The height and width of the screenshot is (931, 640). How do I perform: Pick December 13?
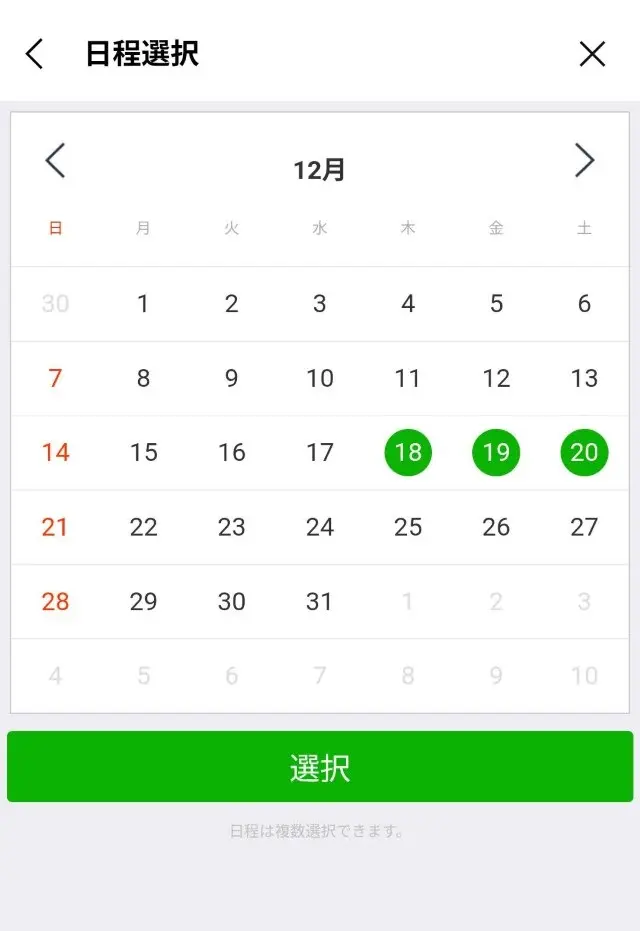(x=584, y=379)
